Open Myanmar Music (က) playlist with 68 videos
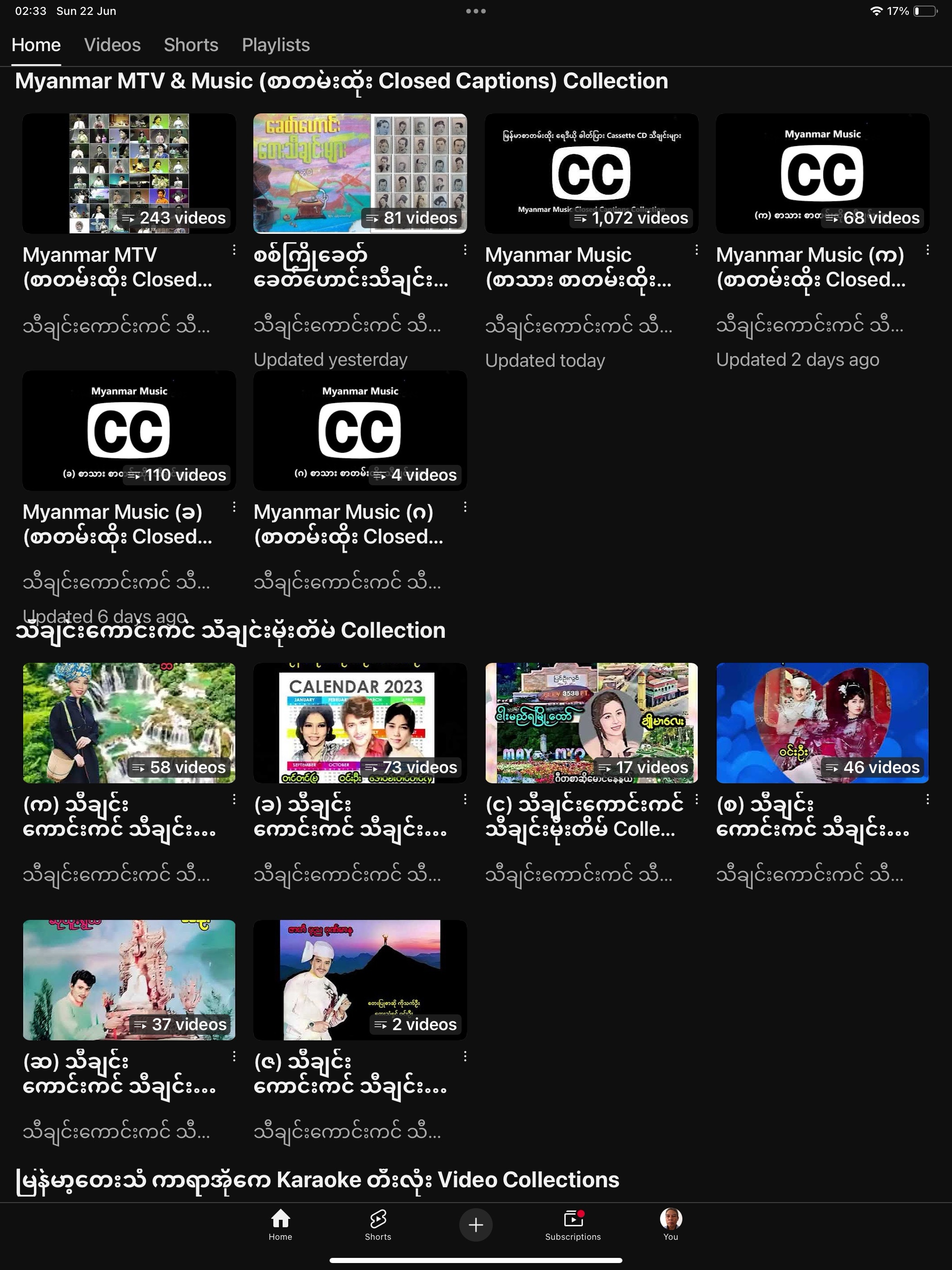This screenshot has width=952, height=1270. tap(822, 173)
